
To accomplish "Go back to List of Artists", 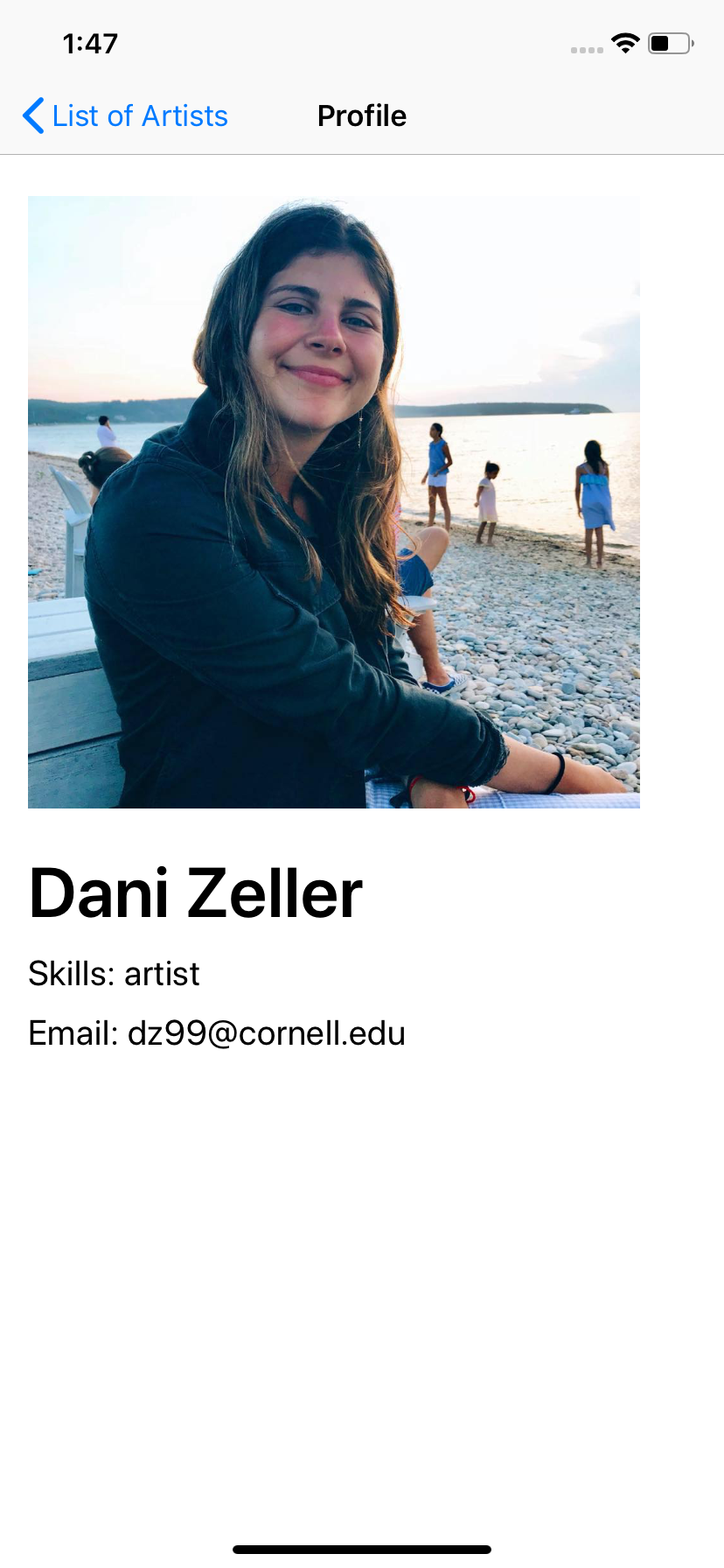I will click(125, 115).
